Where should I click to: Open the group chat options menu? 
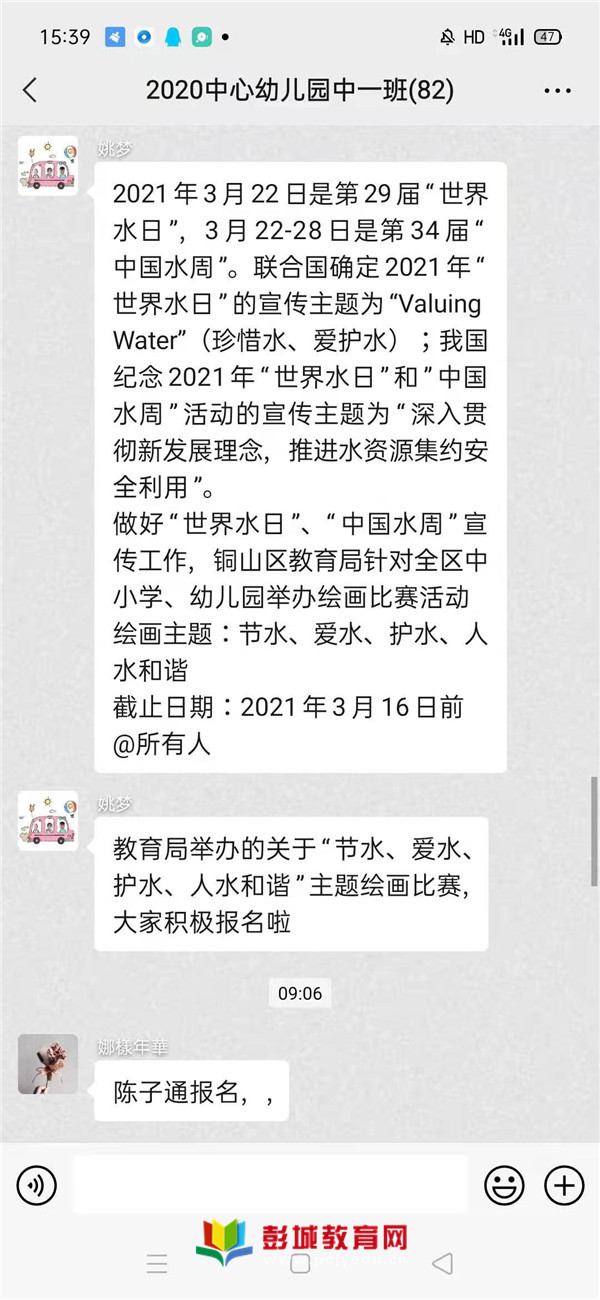(557, 91)
